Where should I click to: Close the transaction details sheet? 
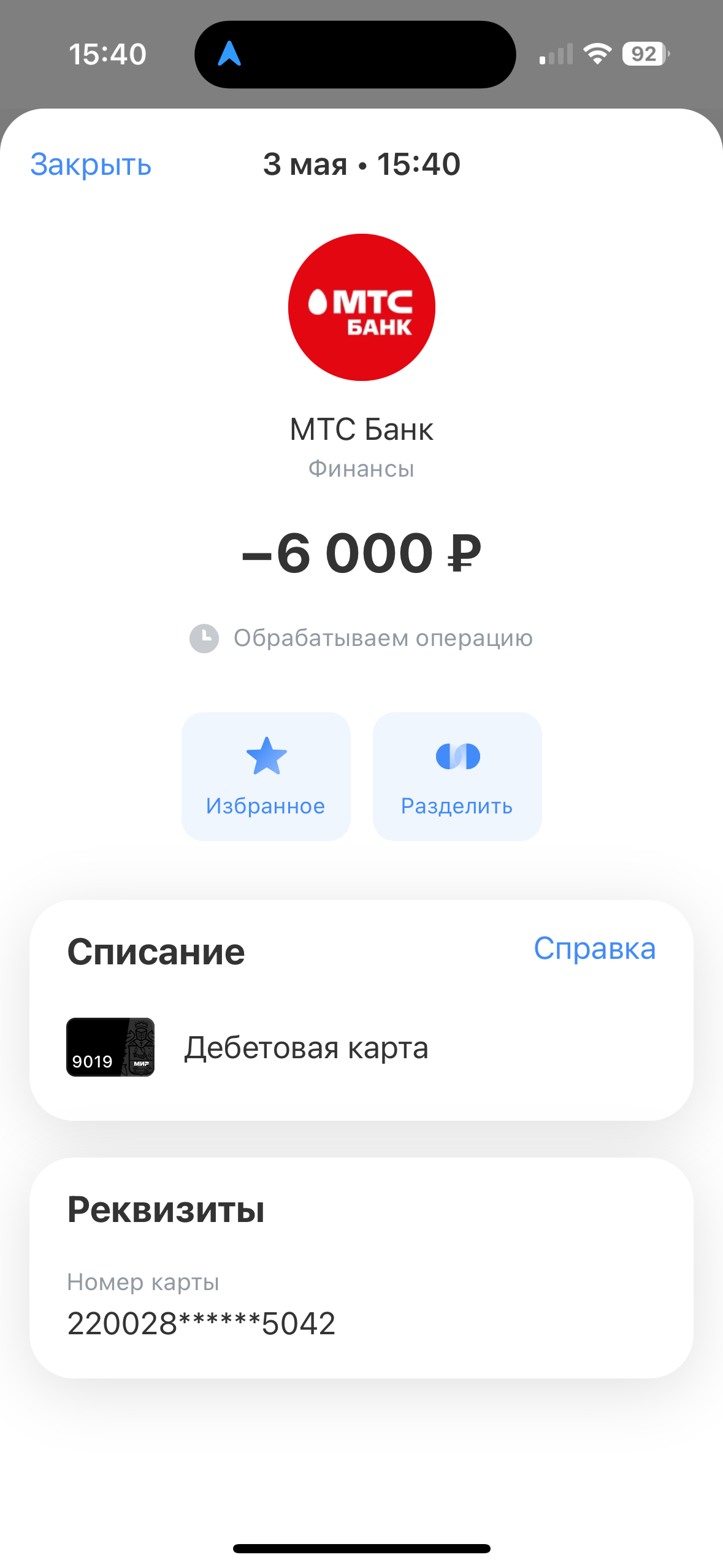tap(91, 164)
